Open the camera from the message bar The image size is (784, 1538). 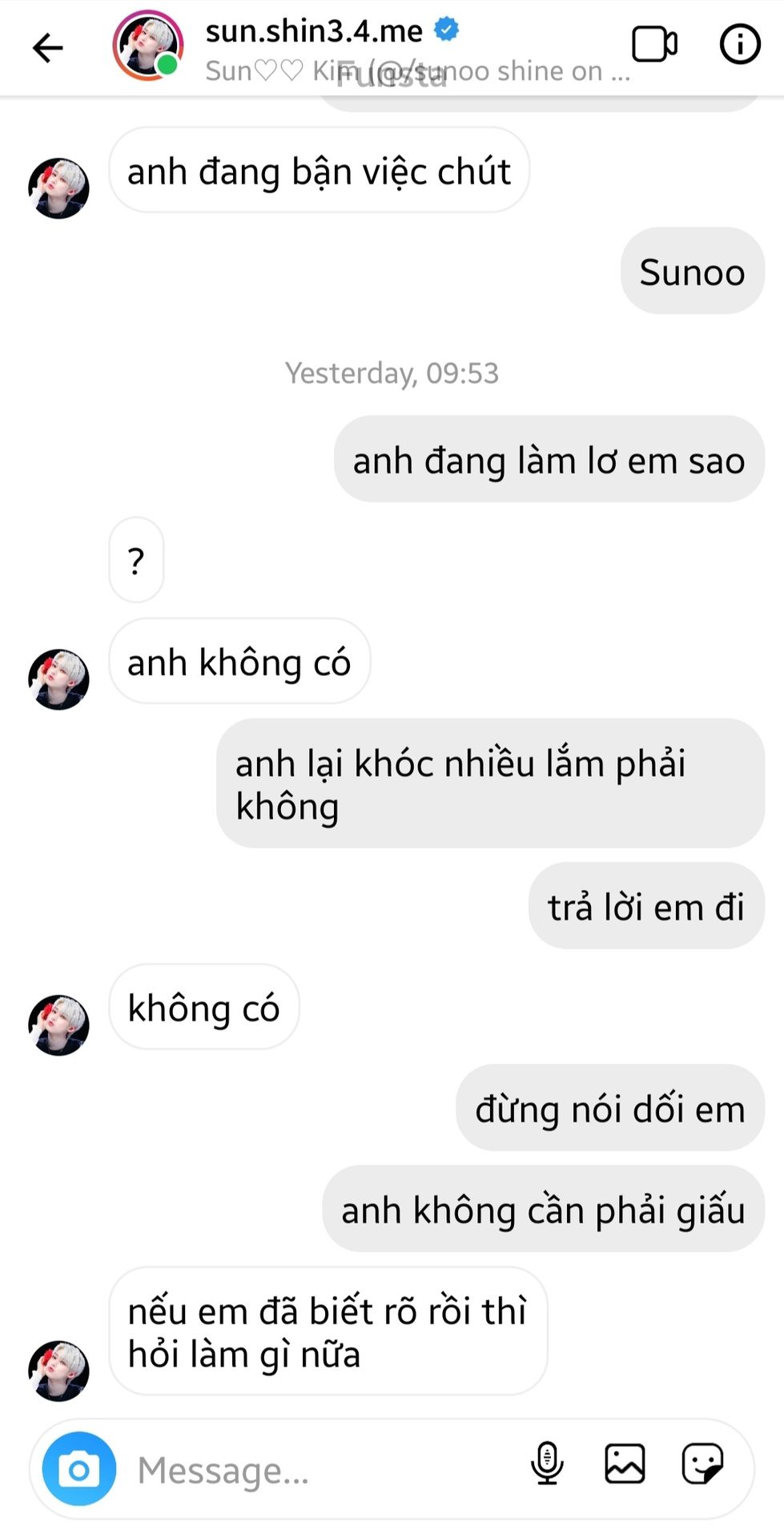(79, 1469)
